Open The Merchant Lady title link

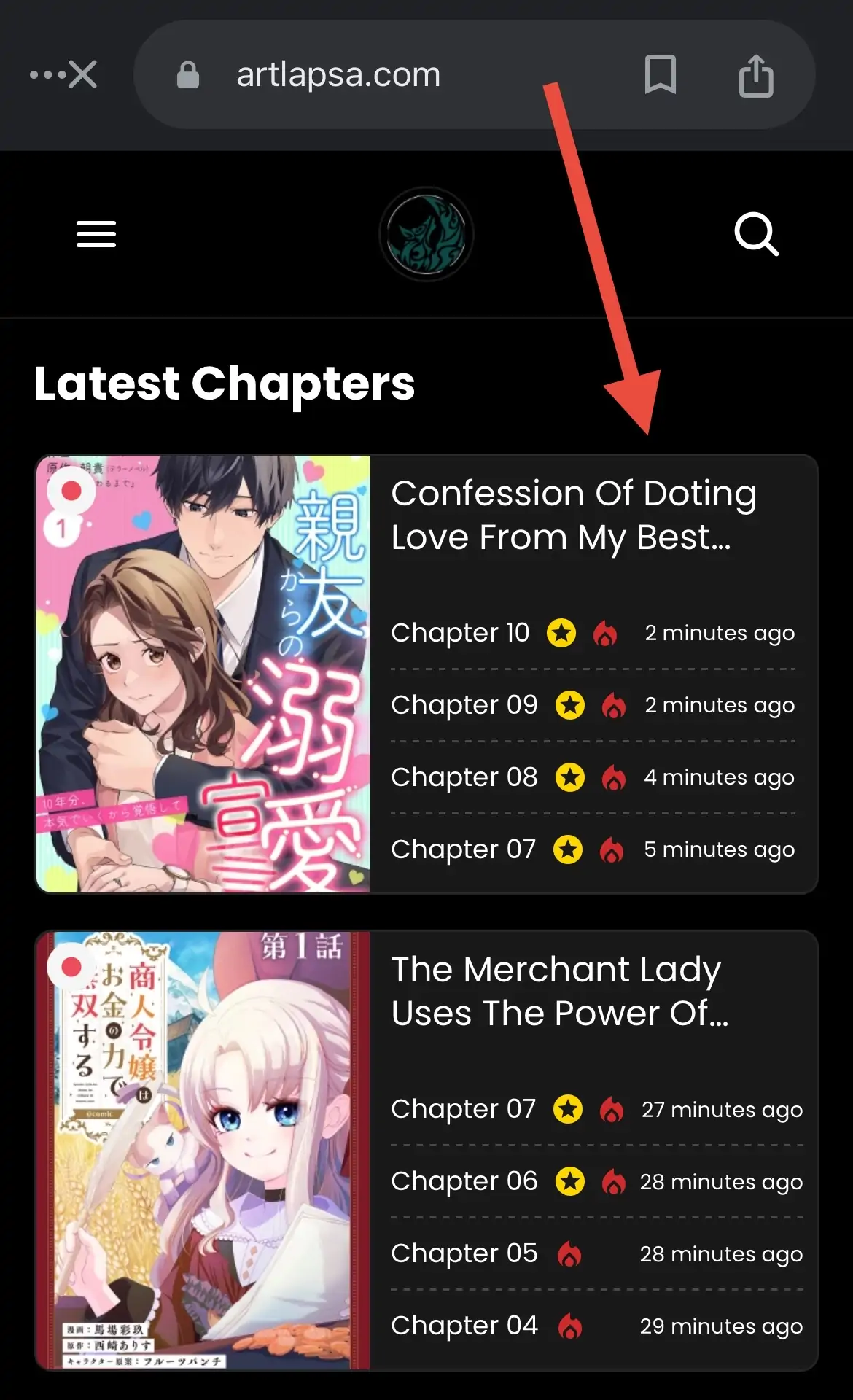(558, 991)
